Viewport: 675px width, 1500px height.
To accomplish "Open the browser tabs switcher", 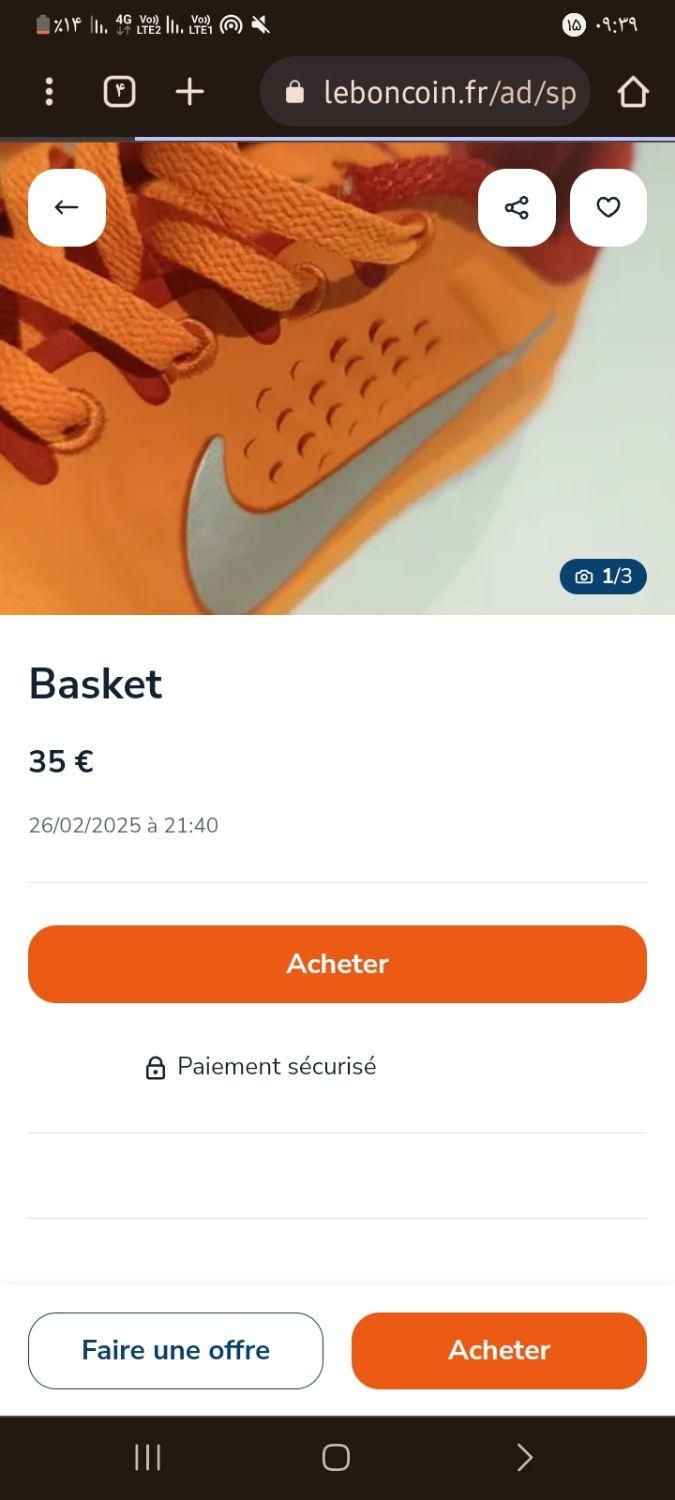I will pyautogui.click(x=119, y=92).
